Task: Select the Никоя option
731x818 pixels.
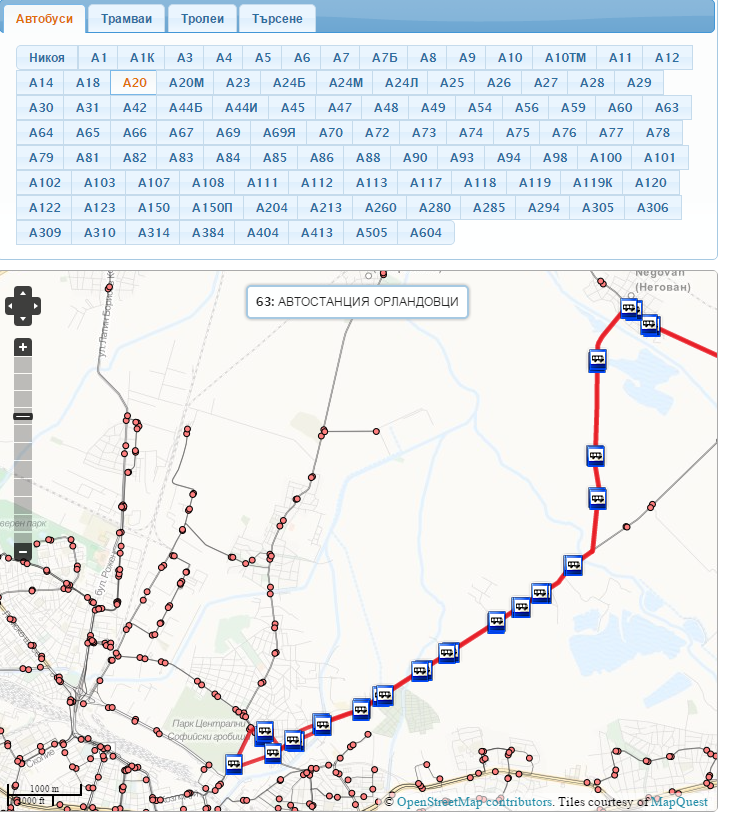Action: point(47,58)
